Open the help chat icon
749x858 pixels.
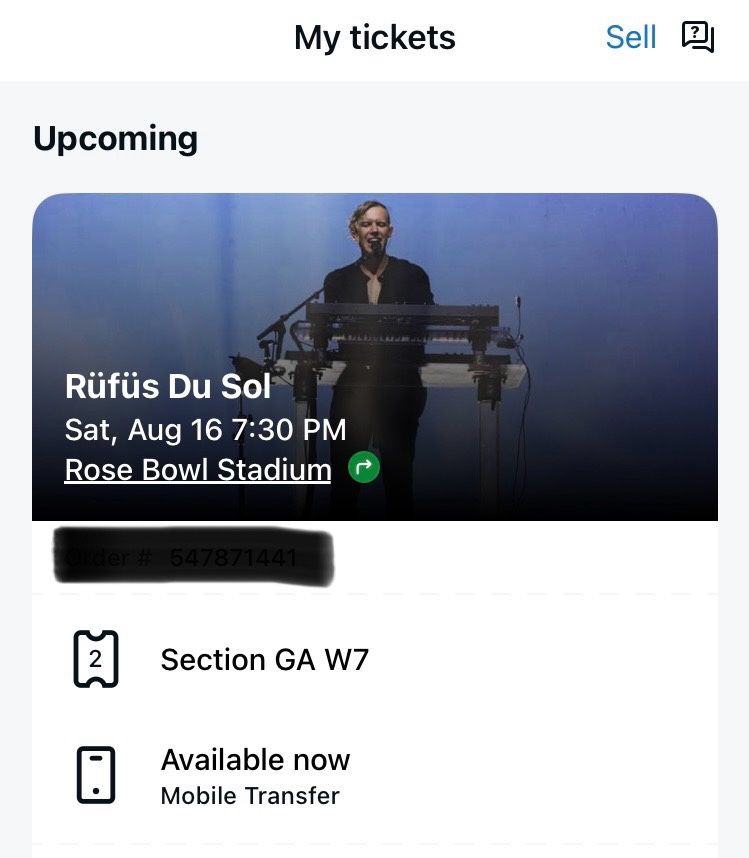(x=698, y=37)
